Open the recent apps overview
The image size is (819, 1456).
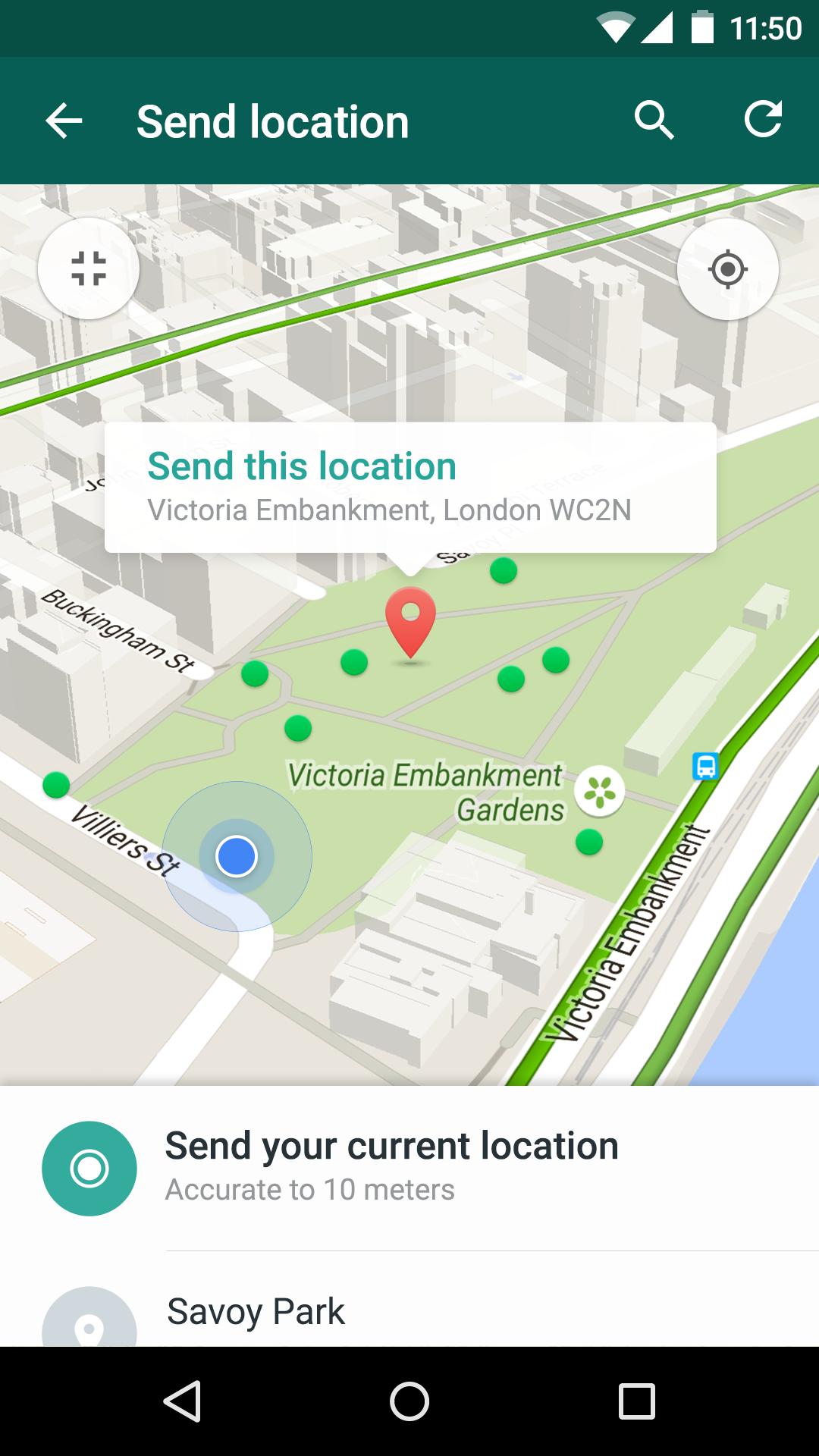[636, 1401]
